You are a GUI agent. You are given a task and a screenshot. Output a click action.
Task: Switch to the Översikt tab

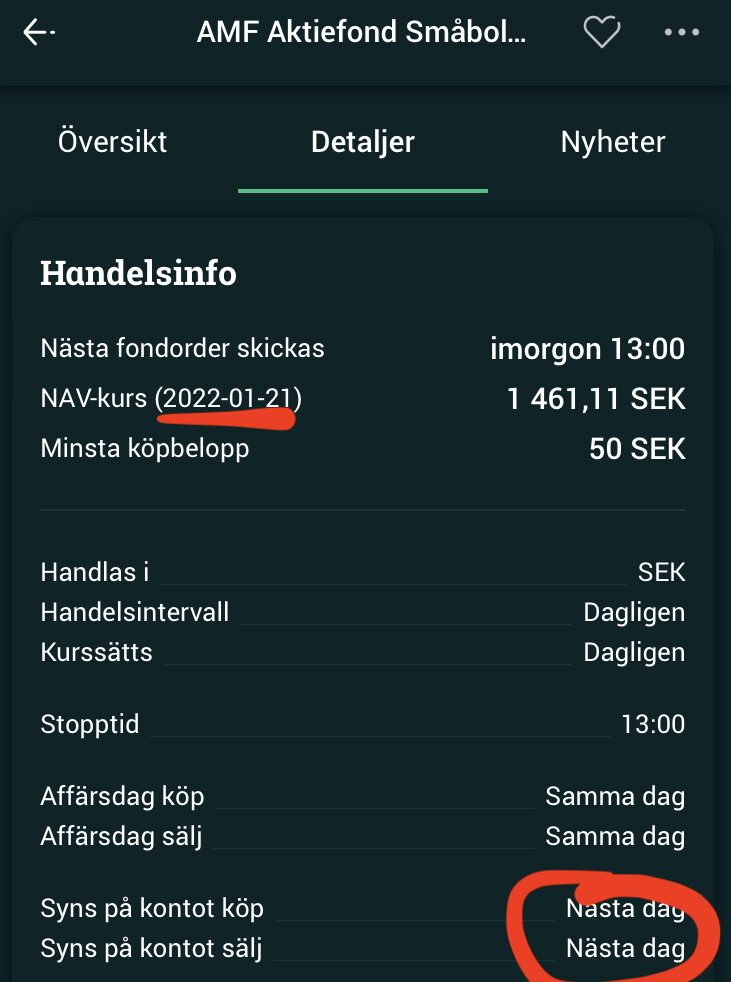point(112,142)
